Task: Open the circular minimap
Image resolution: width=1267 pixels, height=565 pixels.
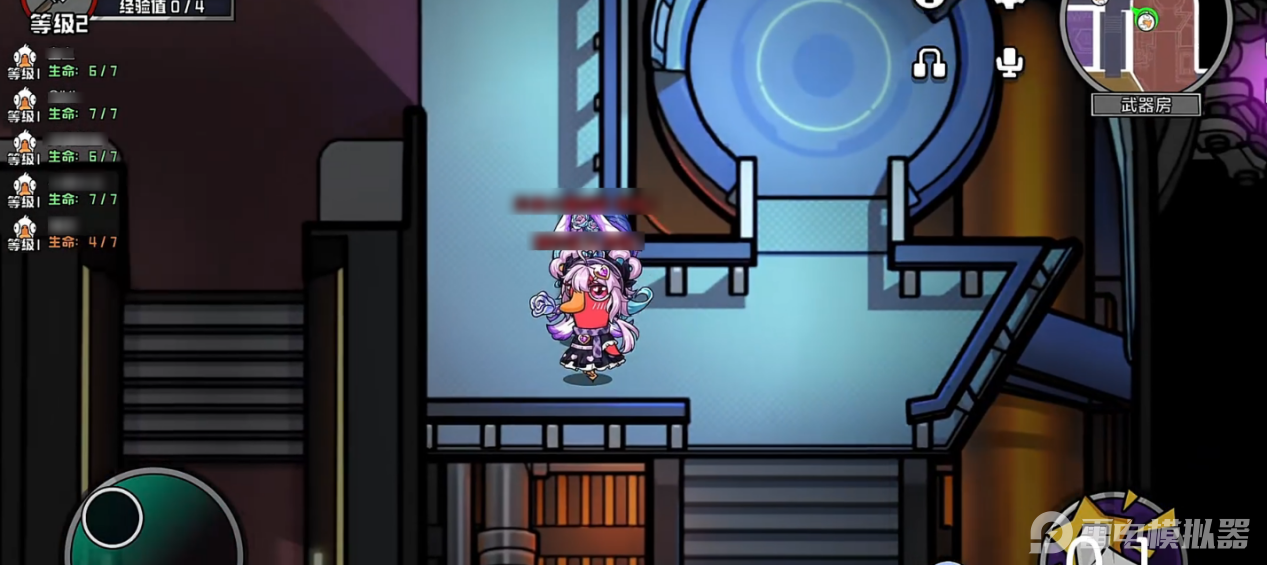Action: pyautogui.click(x=1145, y=40)
